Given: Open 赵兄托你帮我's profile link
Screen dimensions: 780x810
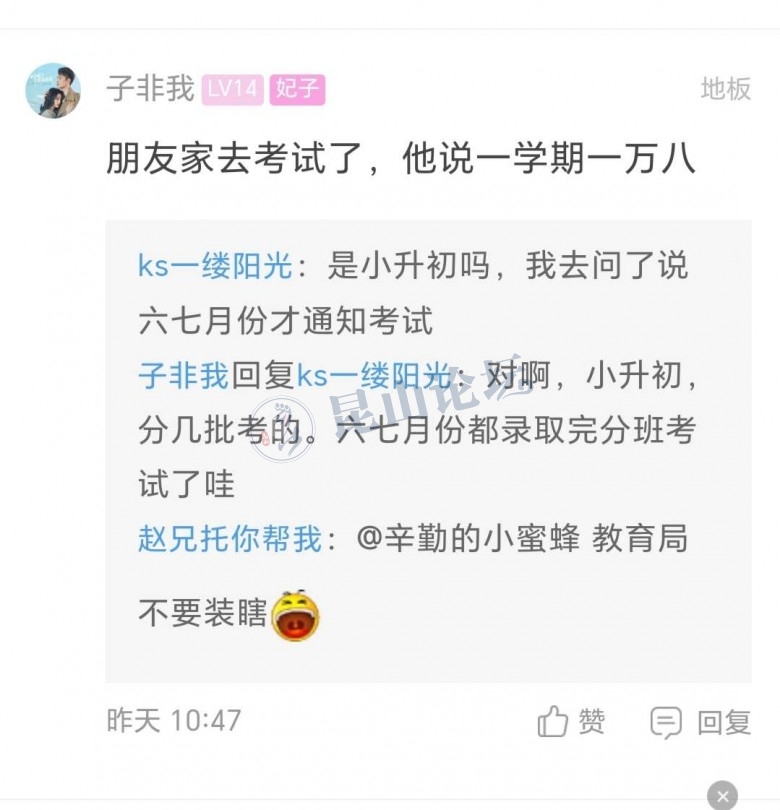Looking at the screenshot, I should pyautogui.click(x=230, y=539).
